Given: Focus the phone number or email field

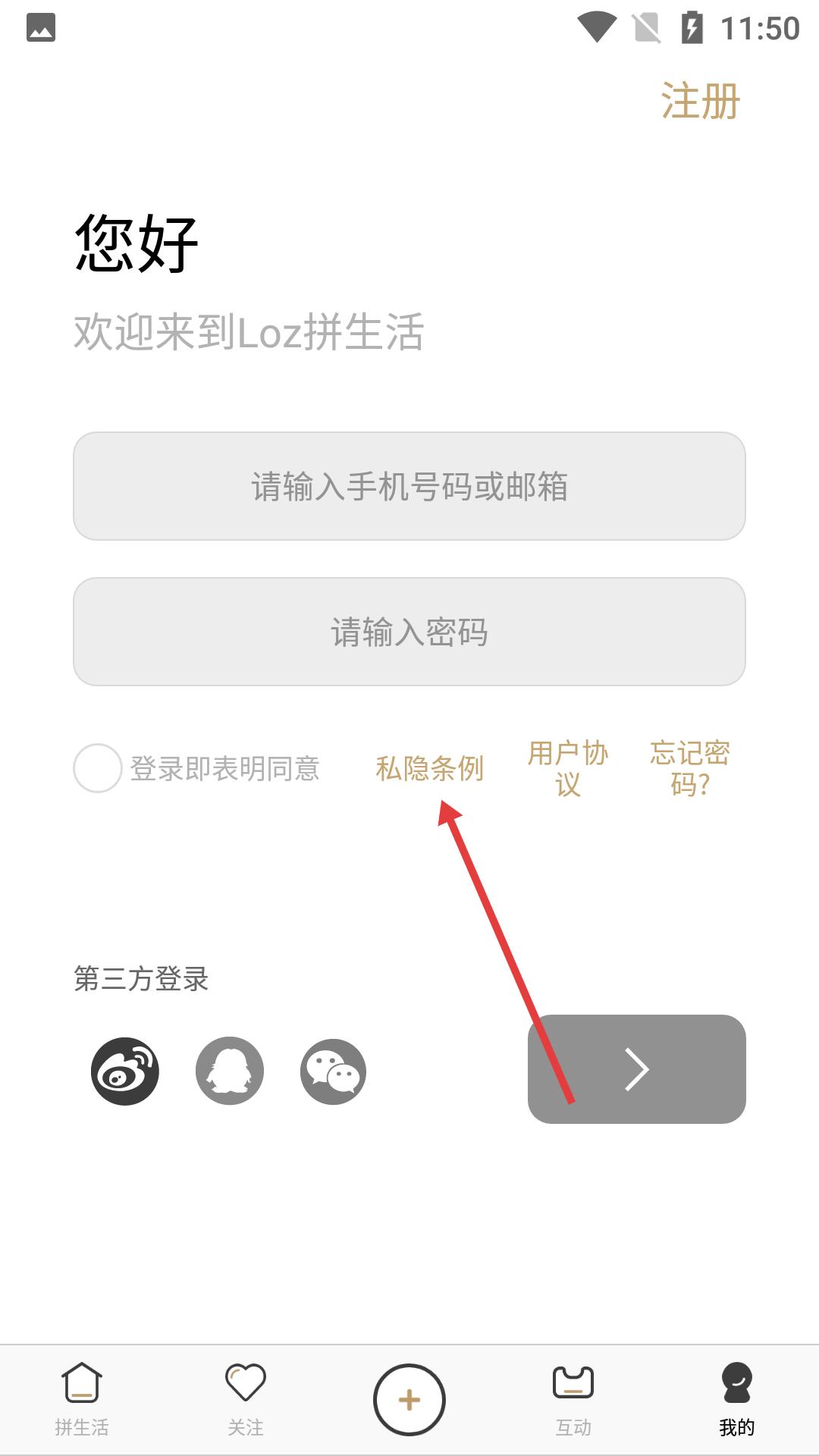Looking at the screenshot, I should pos(409,486).
